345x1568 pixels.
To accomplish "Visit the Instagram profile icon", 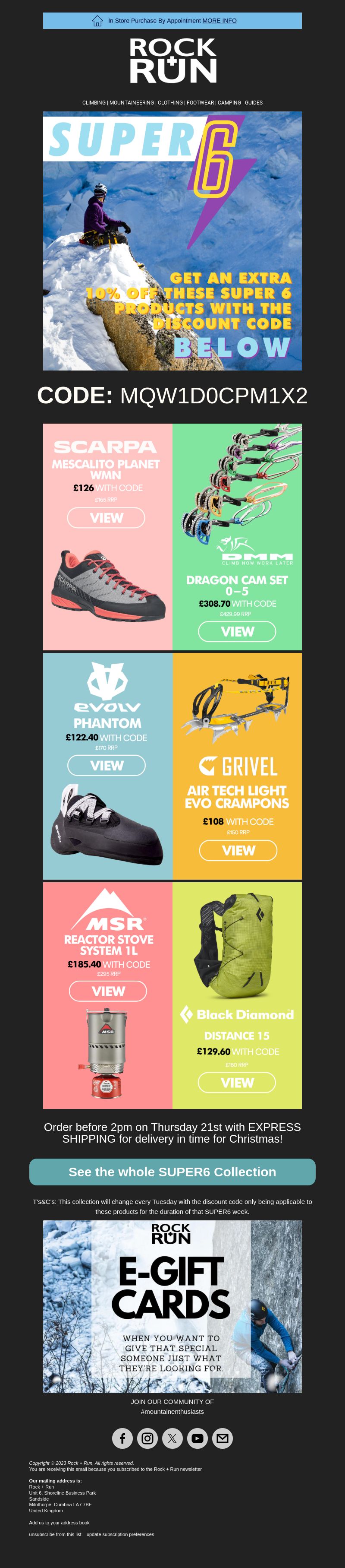I will (x=147, y=1438).
